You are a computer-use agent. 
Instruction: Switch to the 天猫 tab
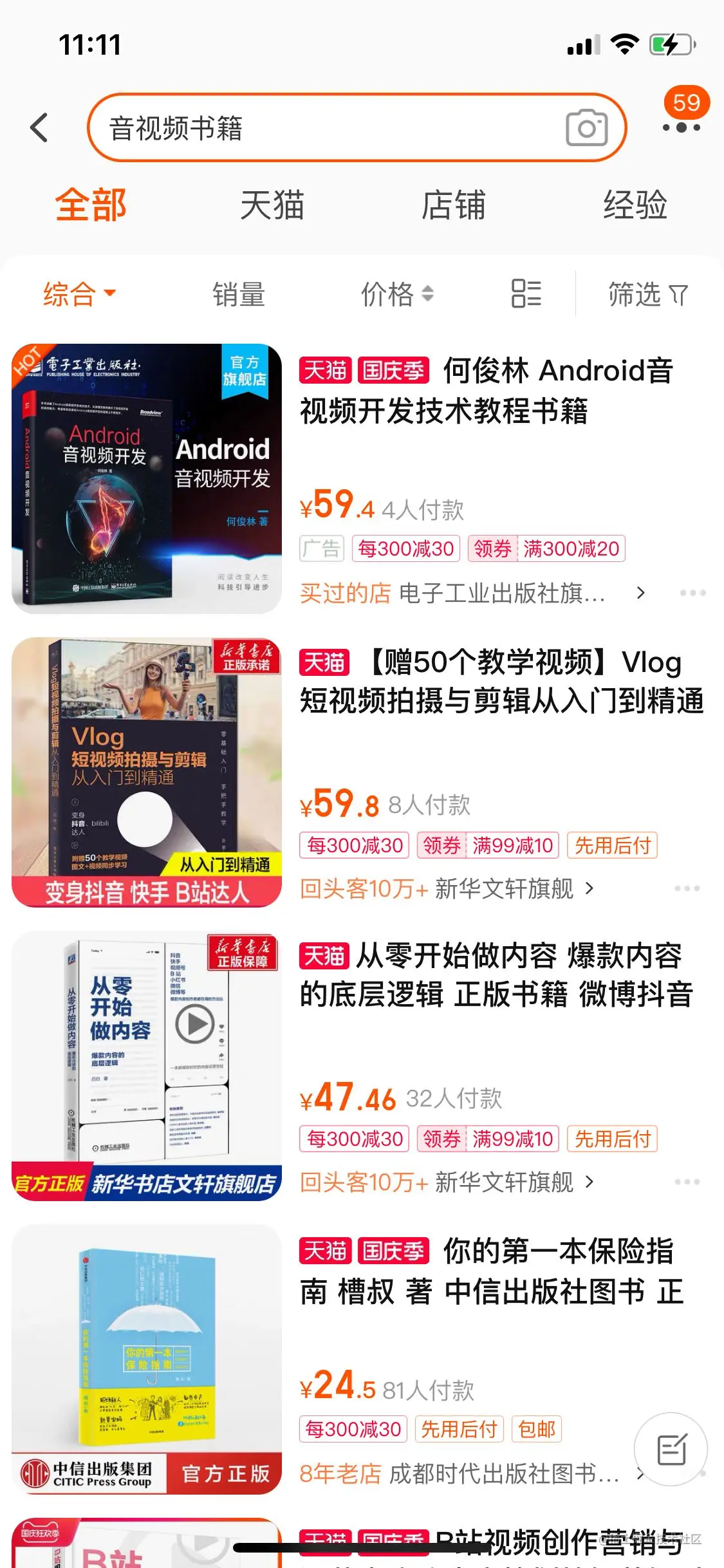(x=272, y=205)
